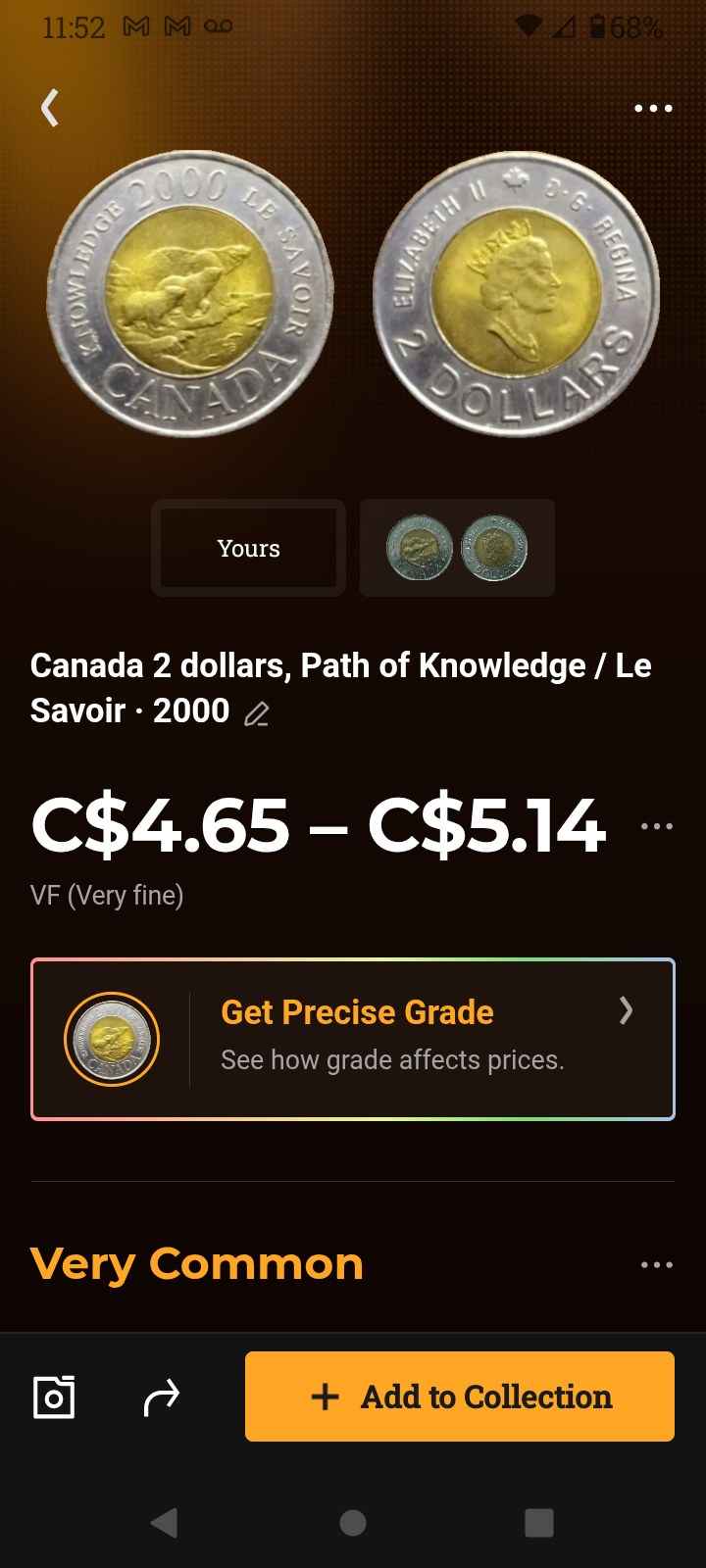Open the Get Precise Grade card
The width and height of the screenshot is (706, 1568).
[353, 1039]
